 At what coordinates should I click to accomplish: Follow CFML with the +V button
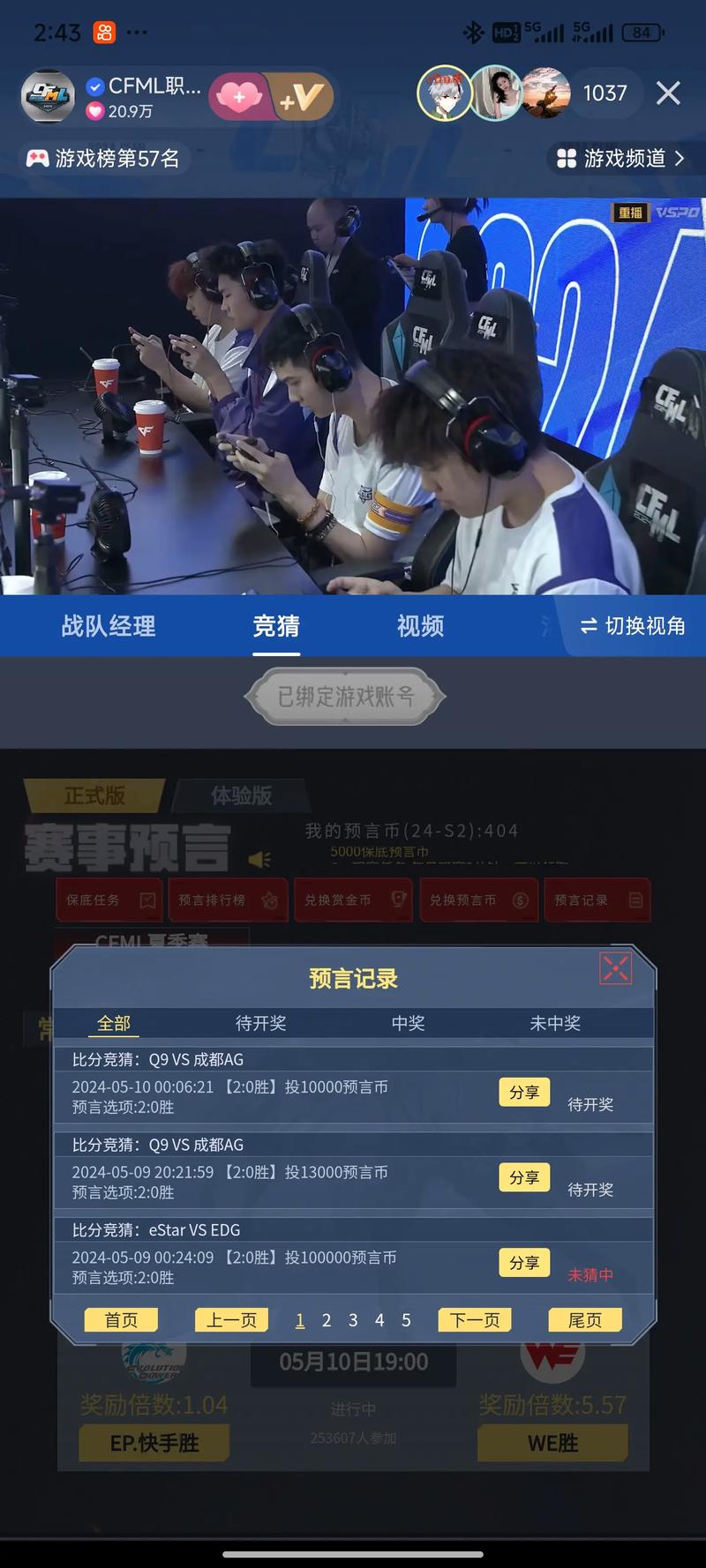point(302,97)
